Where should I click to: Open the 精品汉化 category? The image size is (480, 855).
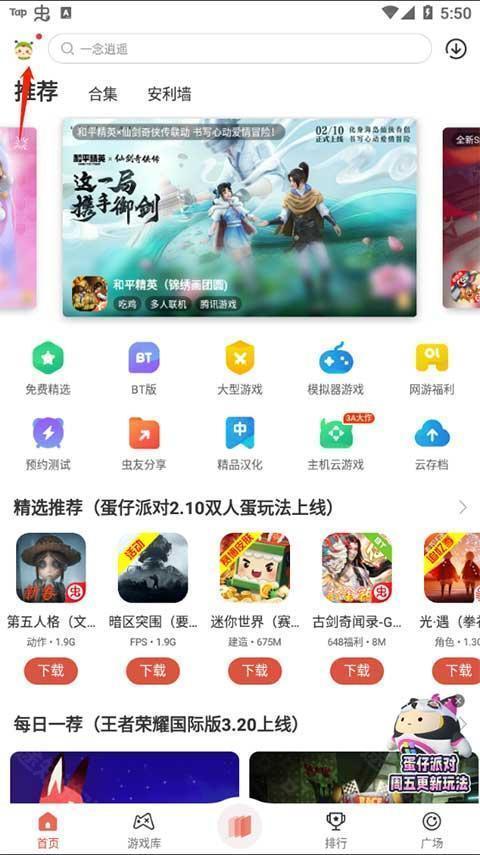click(x=240, y=444)
